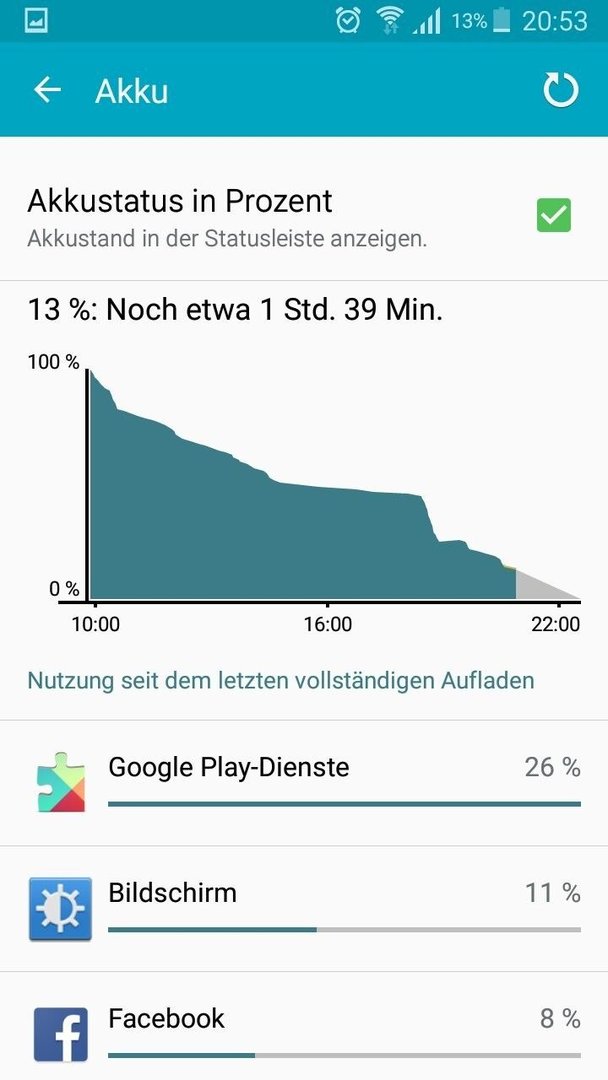Go back using the arrow beside Akku
Viewport: 608px width, 1080px height.
(x=48, y=90)
